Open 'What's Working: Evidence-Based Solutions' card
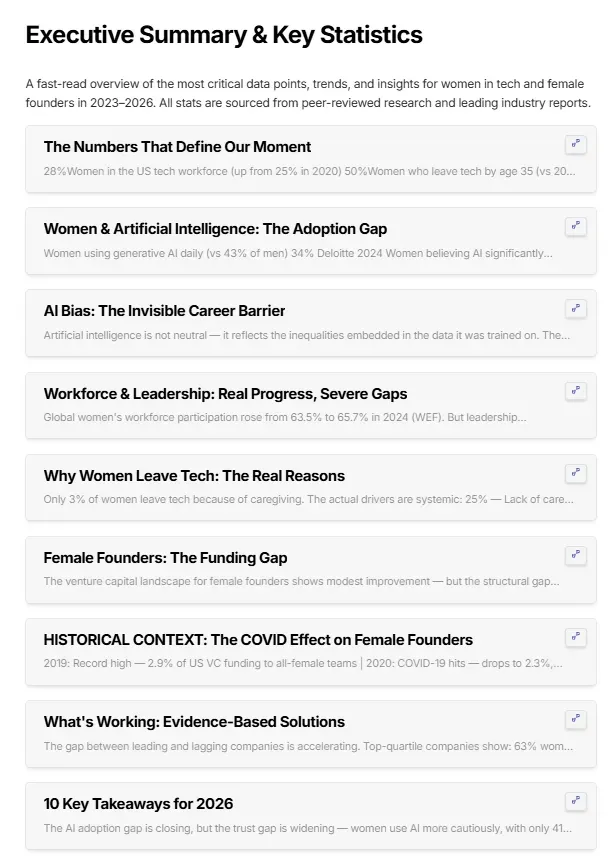 point(194,722)
